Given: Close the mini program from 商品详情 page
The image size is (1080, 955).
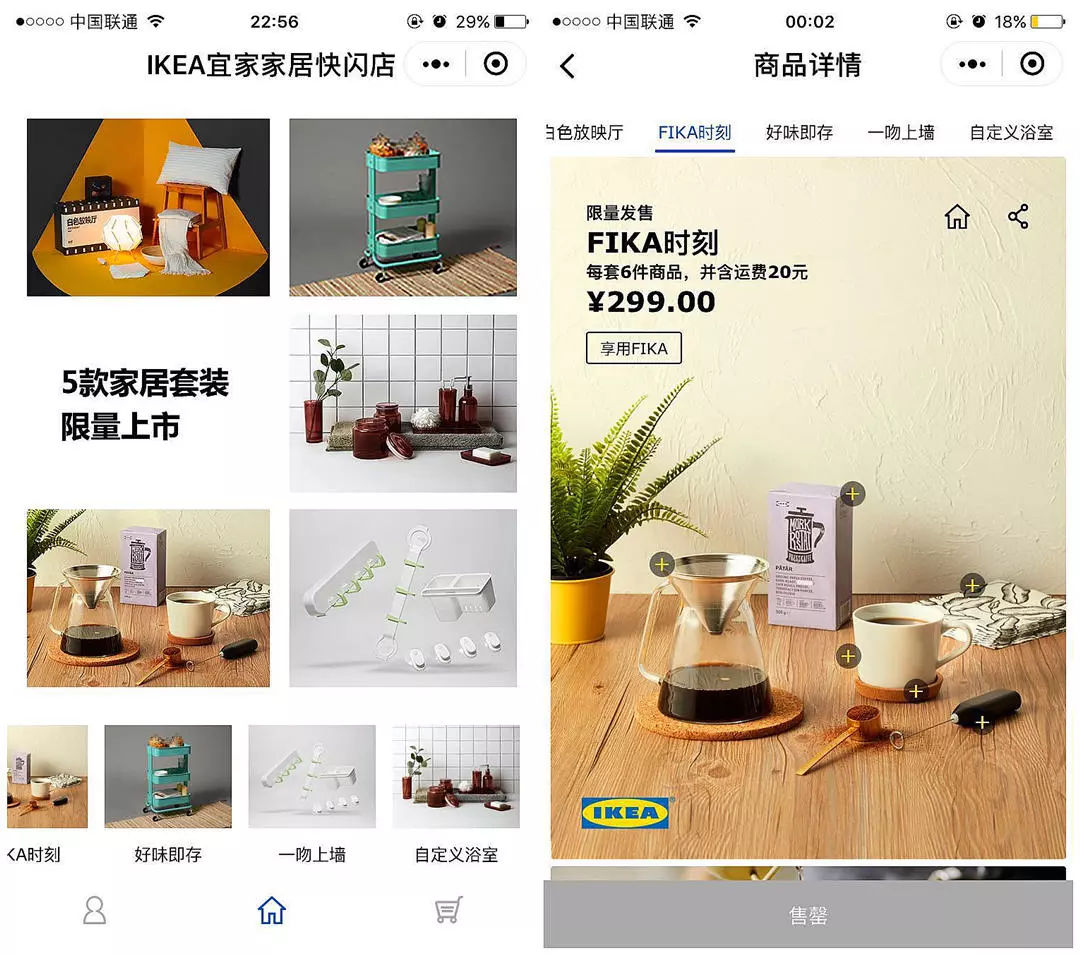Looking at the screenshot, I should click(x=1032, y=65).
